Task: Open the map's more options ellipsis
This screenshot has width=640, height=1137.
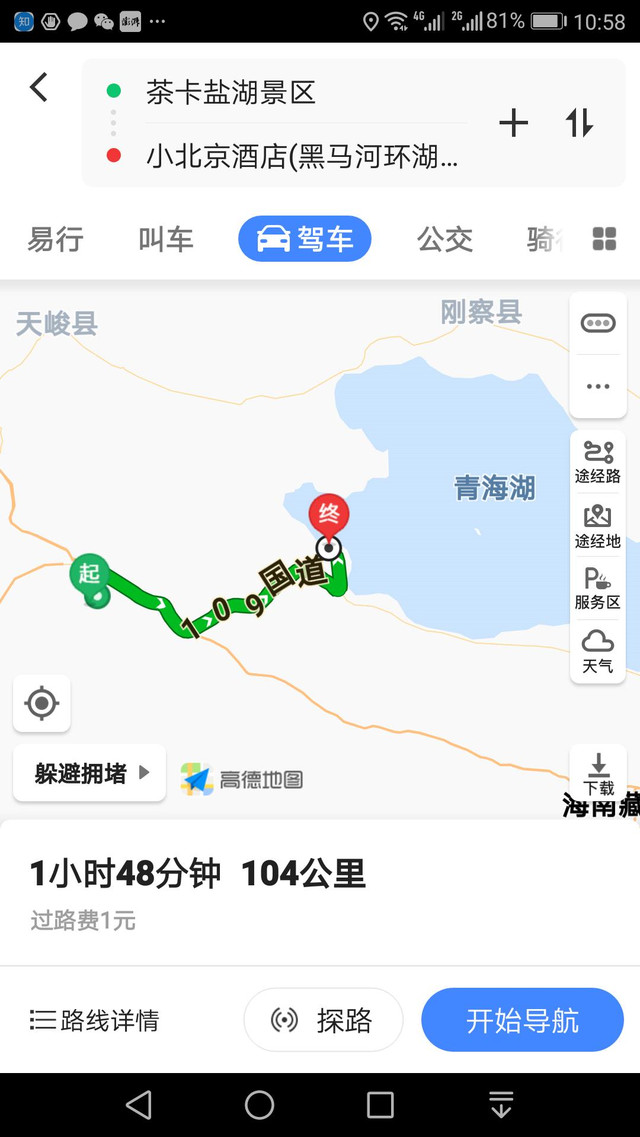Action: click(x=598, y=386)
